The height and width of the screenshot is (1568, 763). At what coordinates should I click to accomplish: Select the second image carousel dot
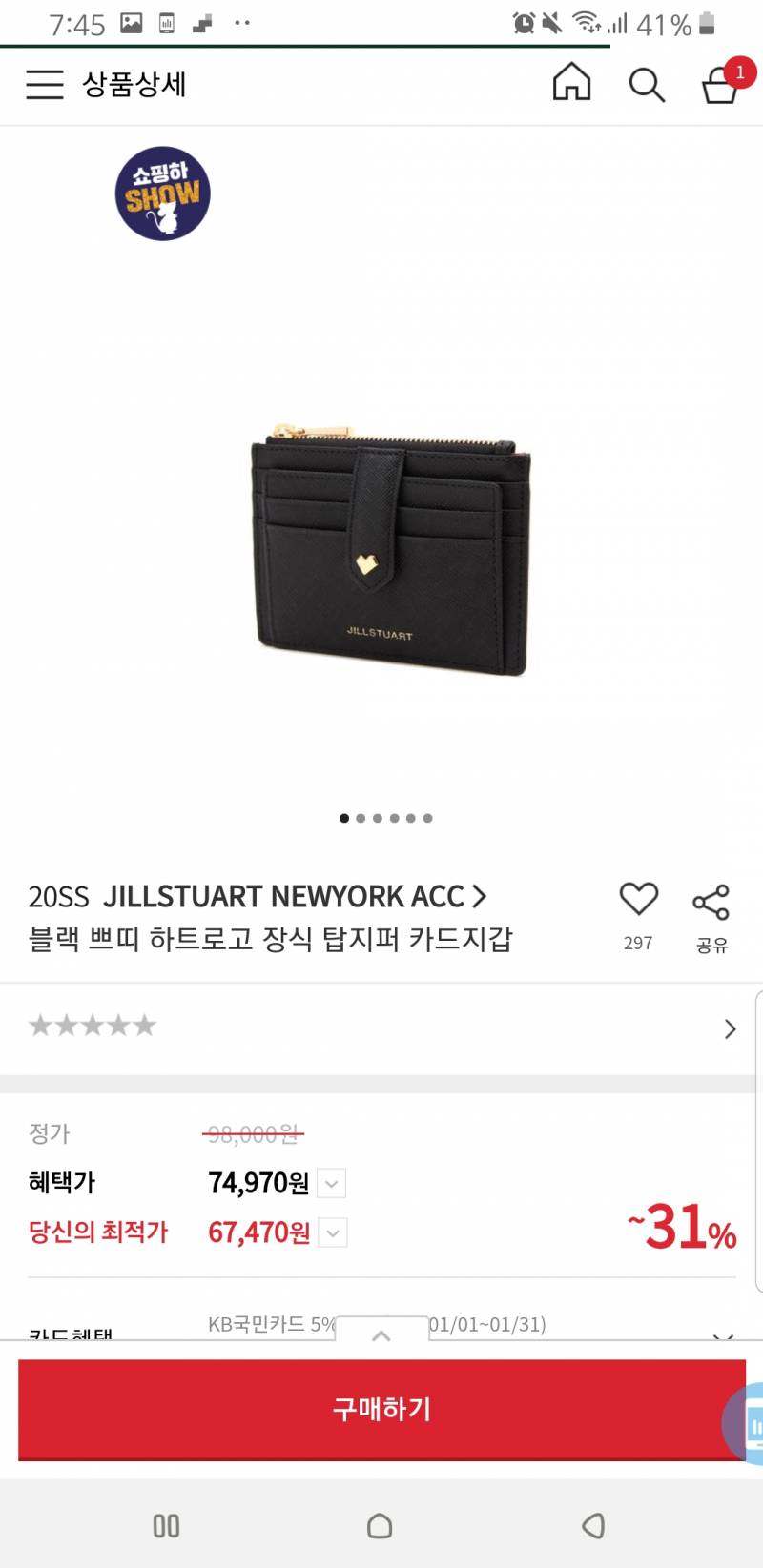point(361,818)
